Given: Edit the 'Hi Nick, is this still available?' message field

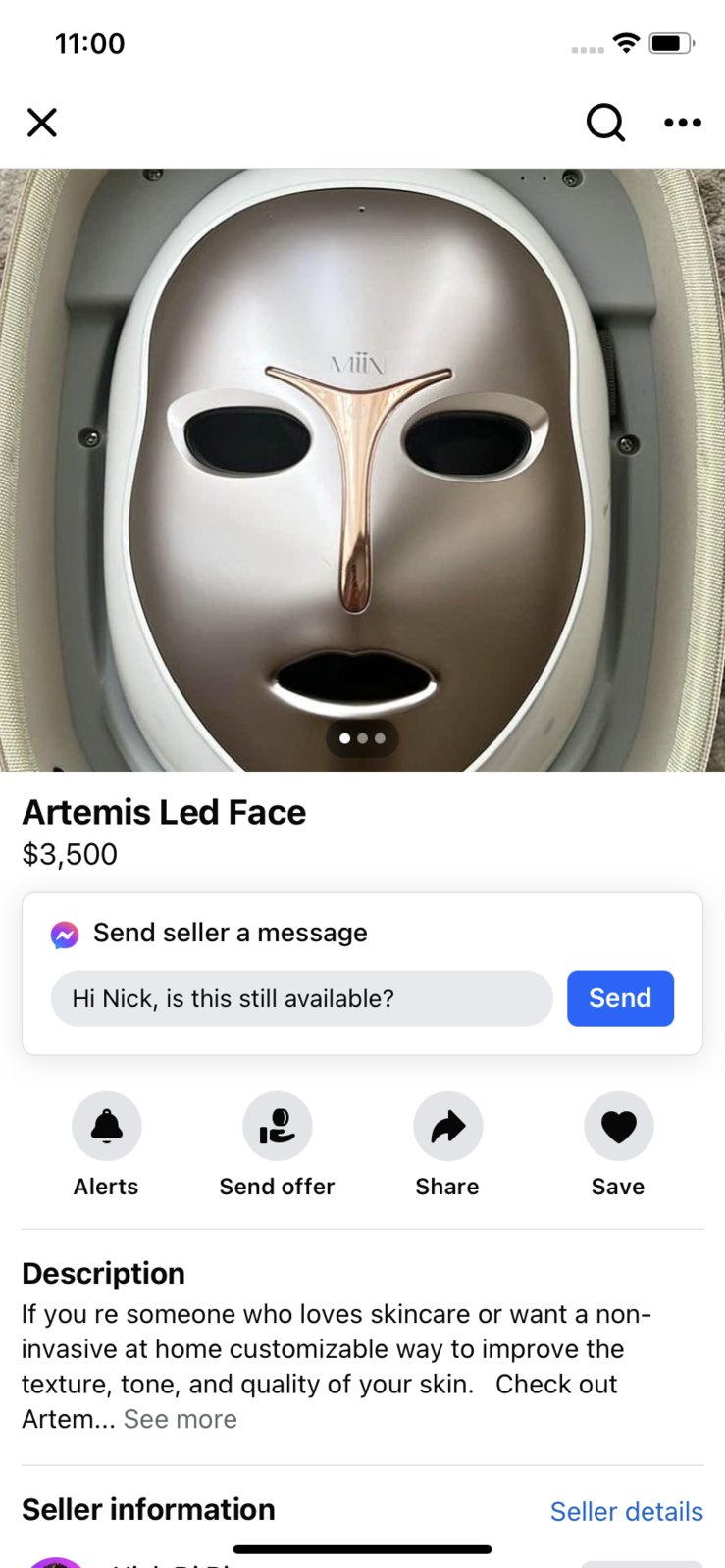Looking at the screenshot, I should coord(301,998).
